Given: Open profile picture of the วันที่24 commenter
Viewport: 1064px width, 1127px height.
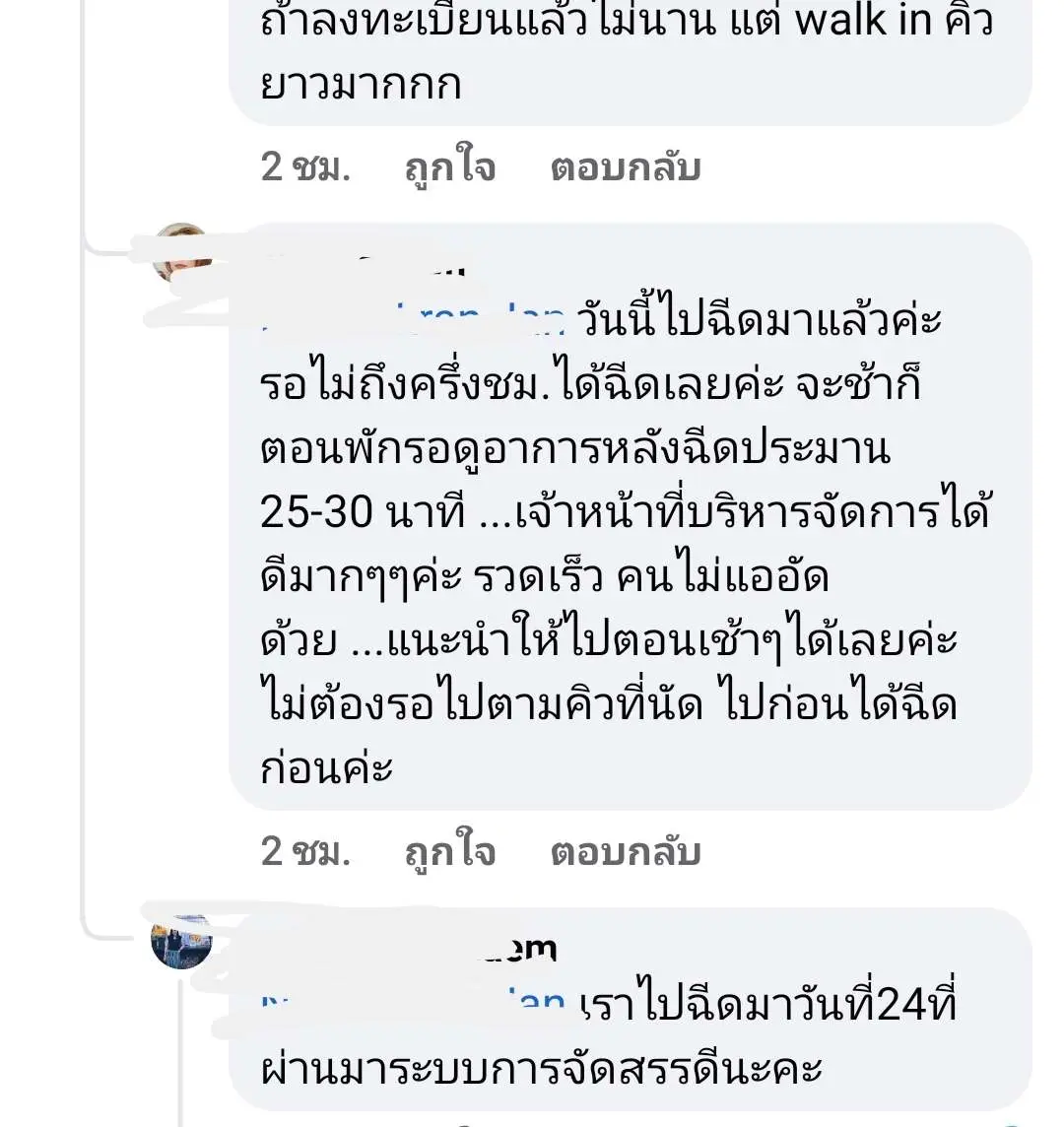Looking at the screenshot, I should point(181,941).
